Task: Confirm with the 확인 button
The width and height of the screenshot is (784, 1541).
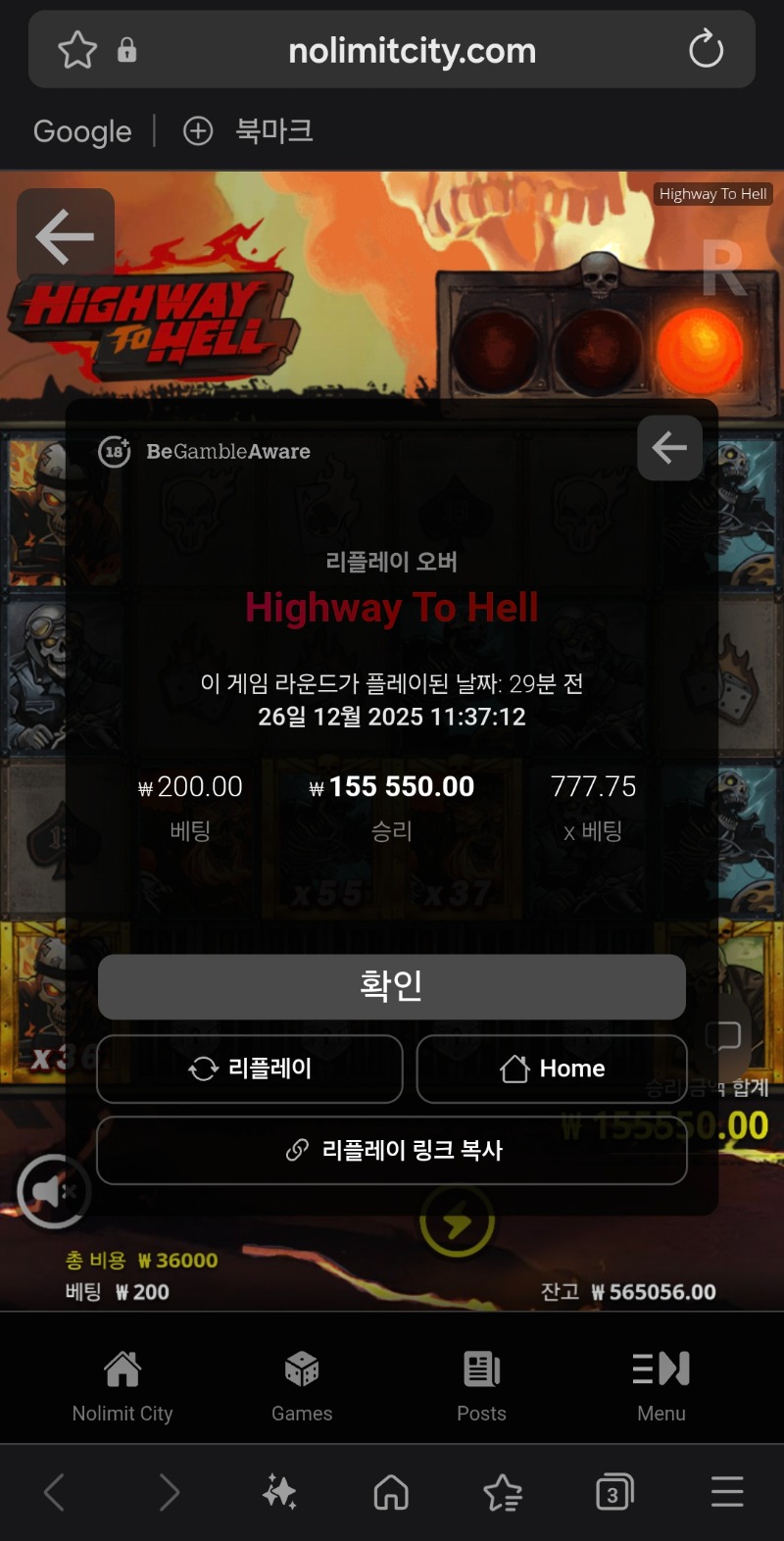Action: (x=391, y=986)
